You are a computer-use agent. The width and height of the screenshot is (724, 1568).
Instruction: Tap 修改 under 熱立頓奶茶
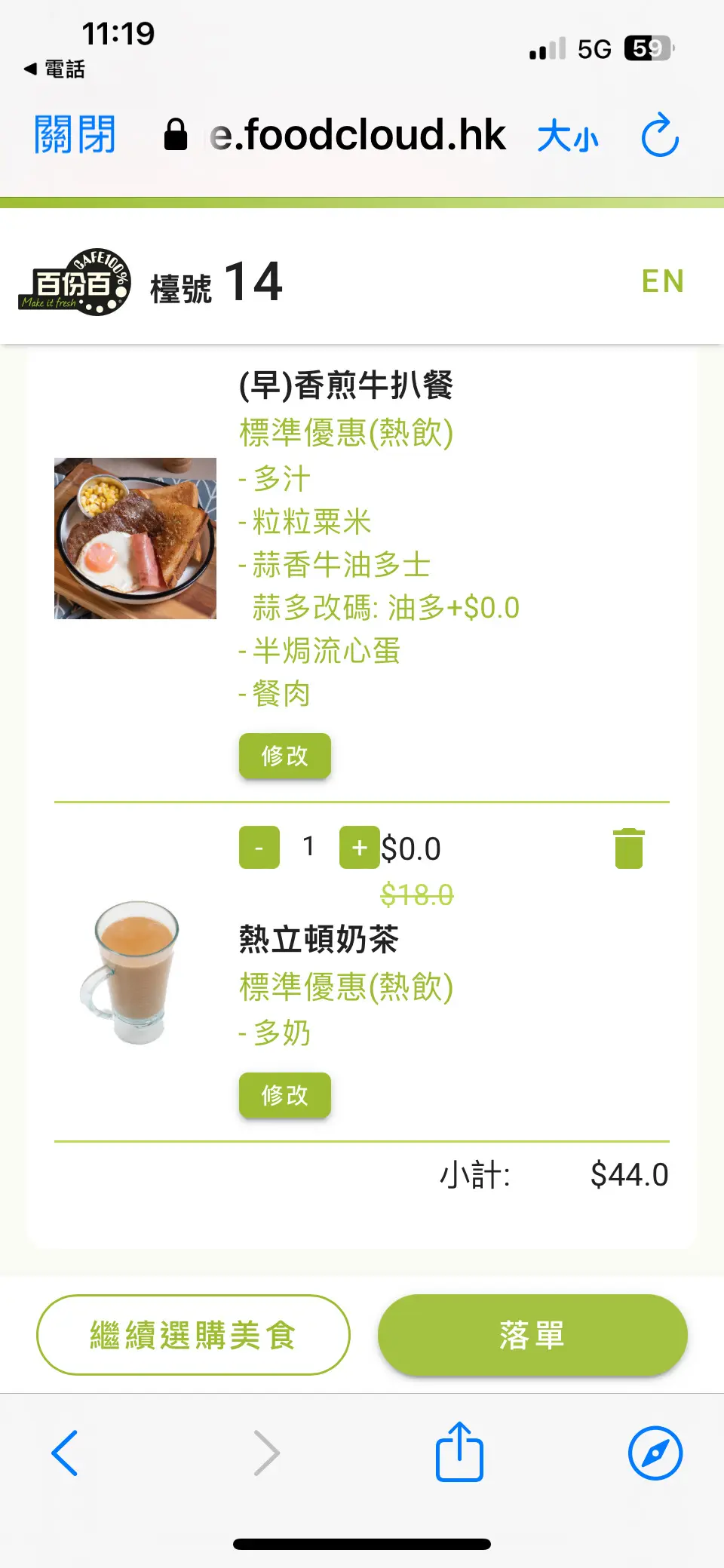[284, 1095]
